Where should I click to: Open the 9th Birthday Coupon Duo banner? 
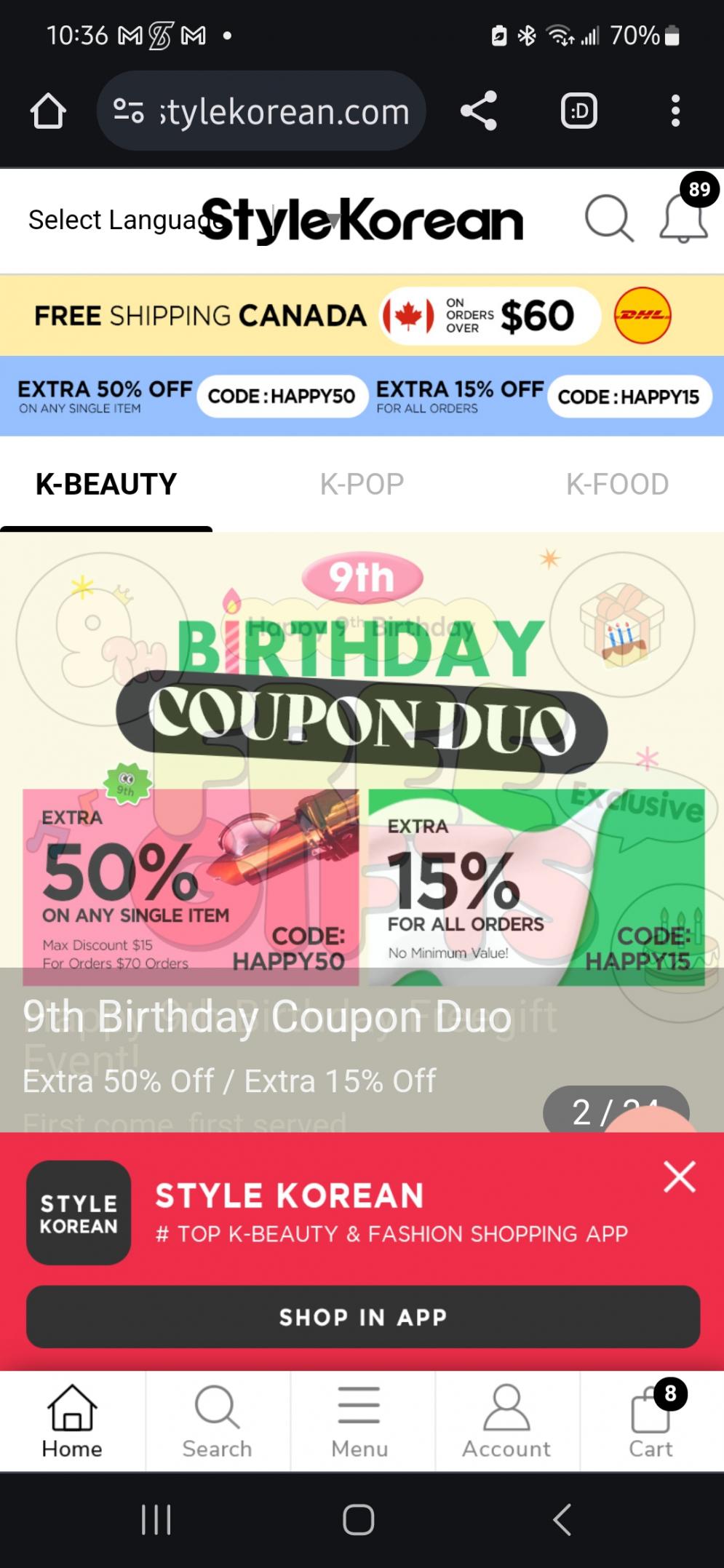(362, 800)
